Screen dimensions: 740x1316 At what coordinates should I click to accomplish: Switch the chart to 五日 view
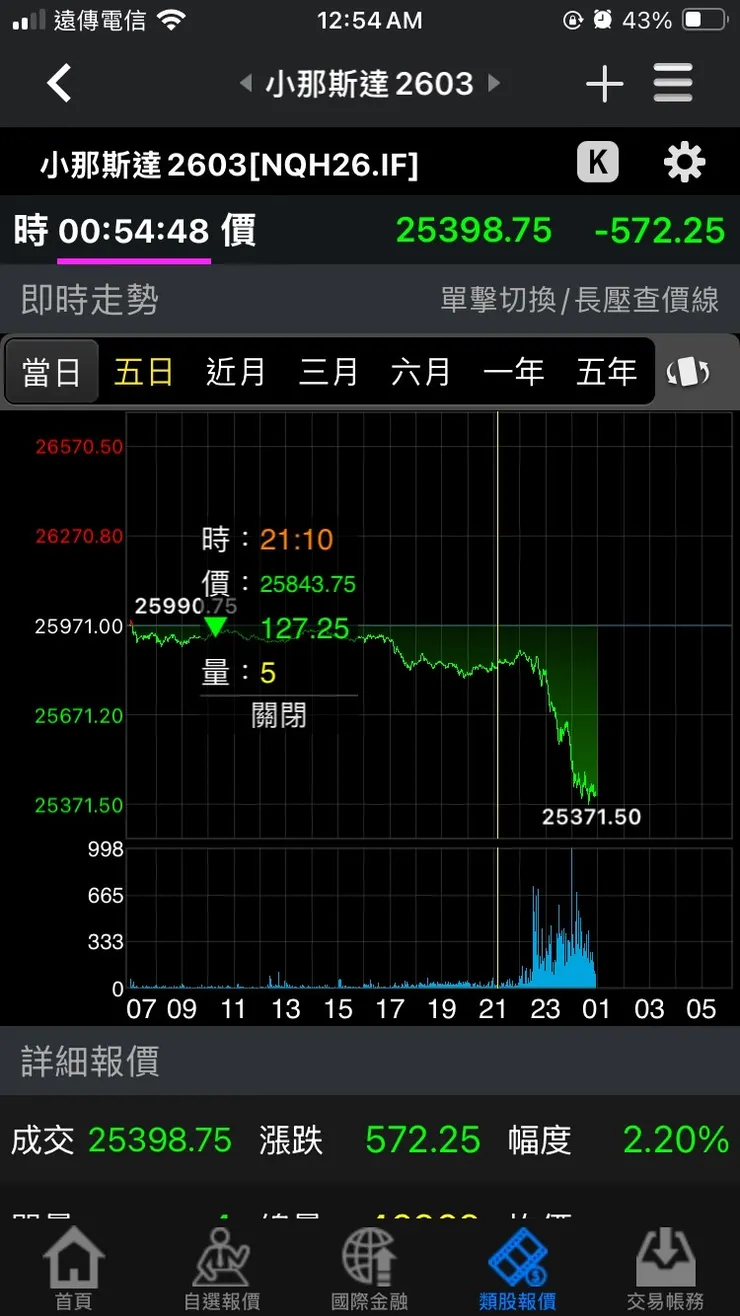143,370
